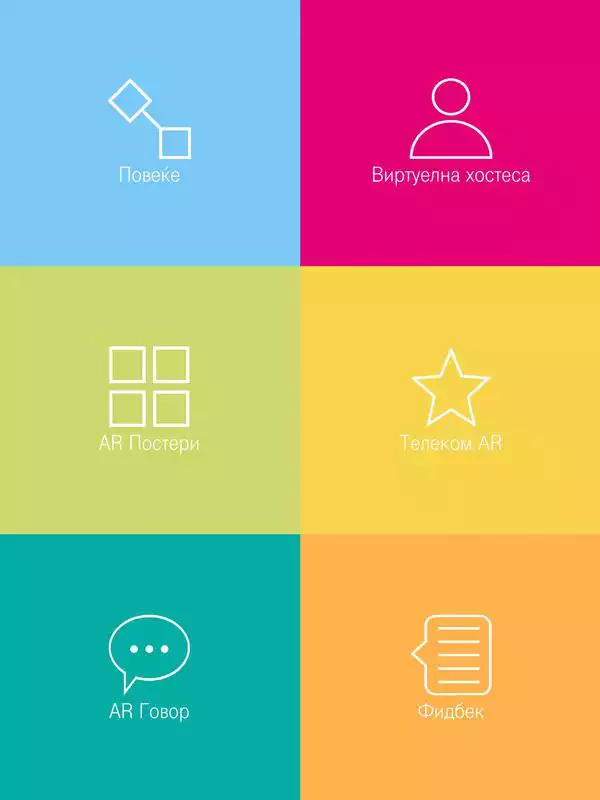Open Виртуелна хостеса tile
The image size is (600, 800).
click(450, 133)
